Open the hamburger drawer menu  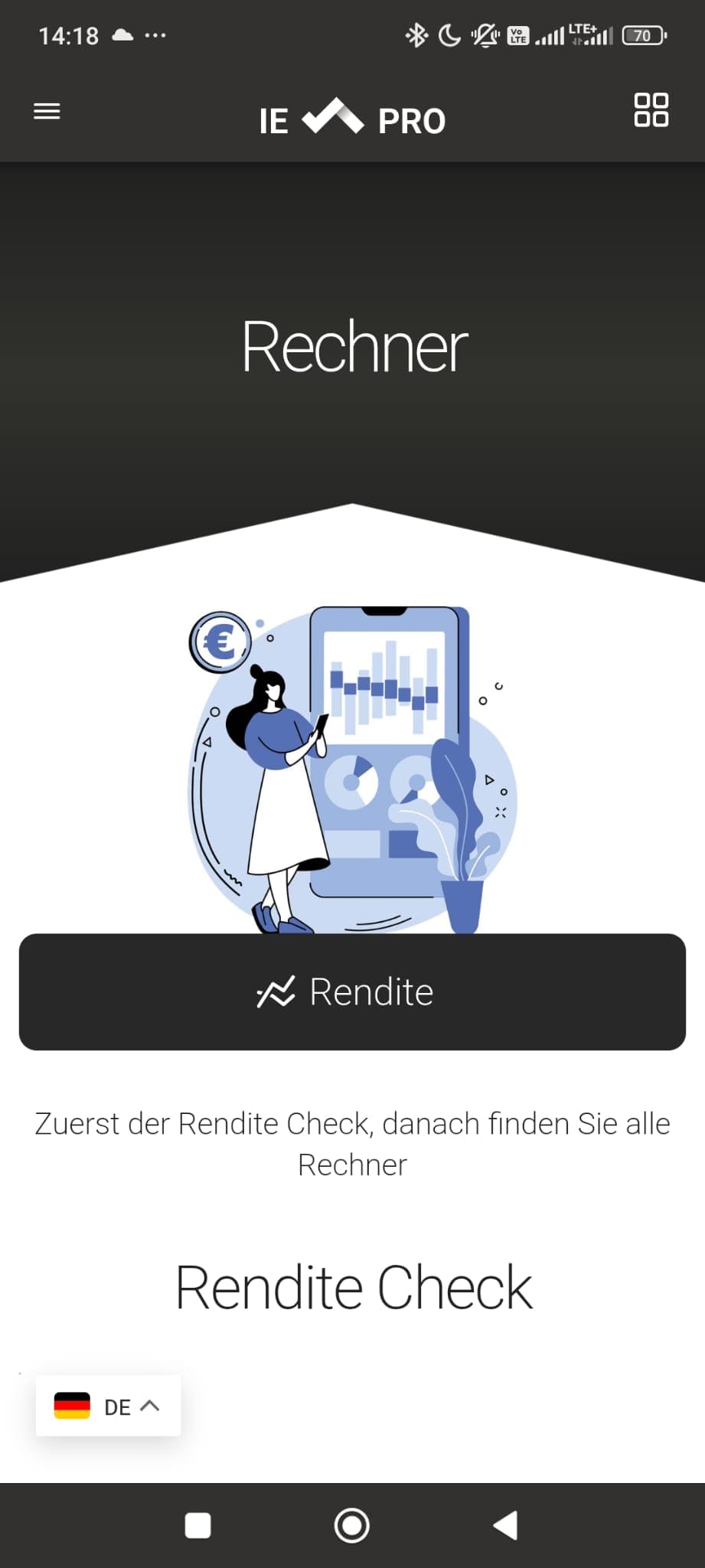tap(47, 112)
